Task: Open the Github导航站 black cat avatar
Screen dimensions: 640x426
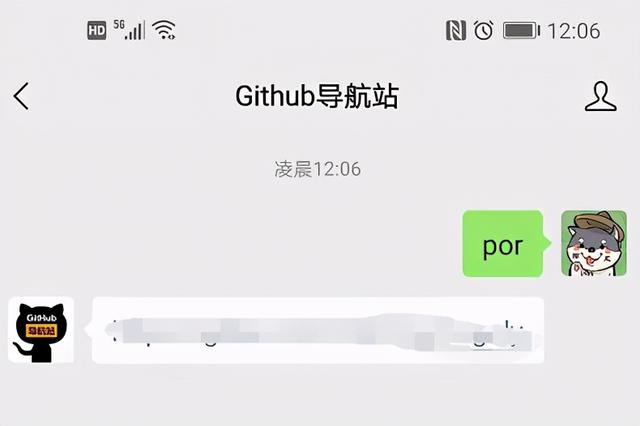Action: pyautogui.click(x=40, y=330)
